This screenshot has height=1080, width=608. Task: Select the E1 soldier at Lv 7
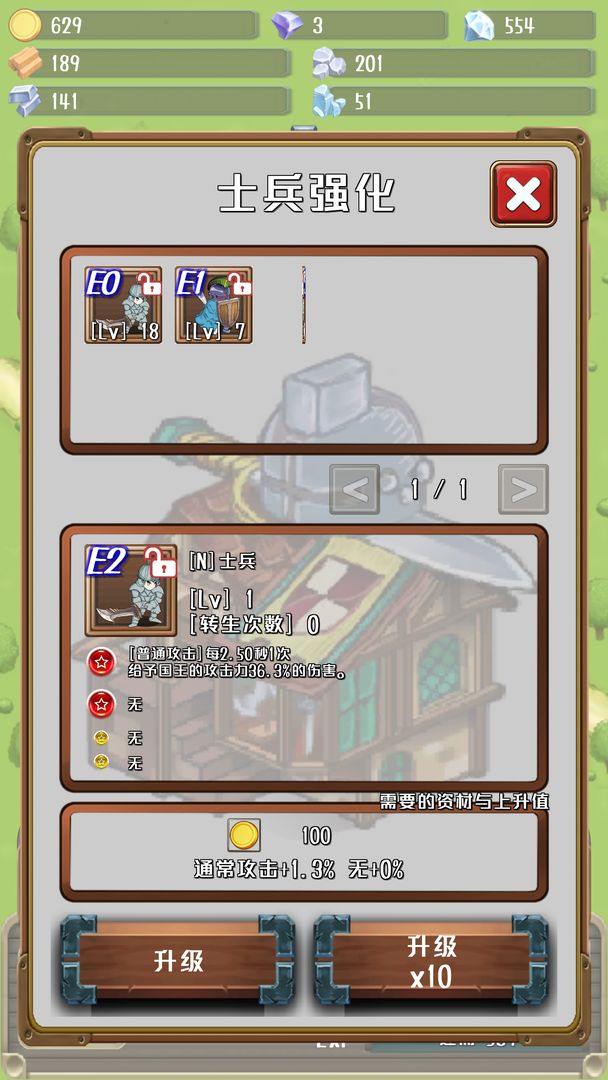point(214,305)
